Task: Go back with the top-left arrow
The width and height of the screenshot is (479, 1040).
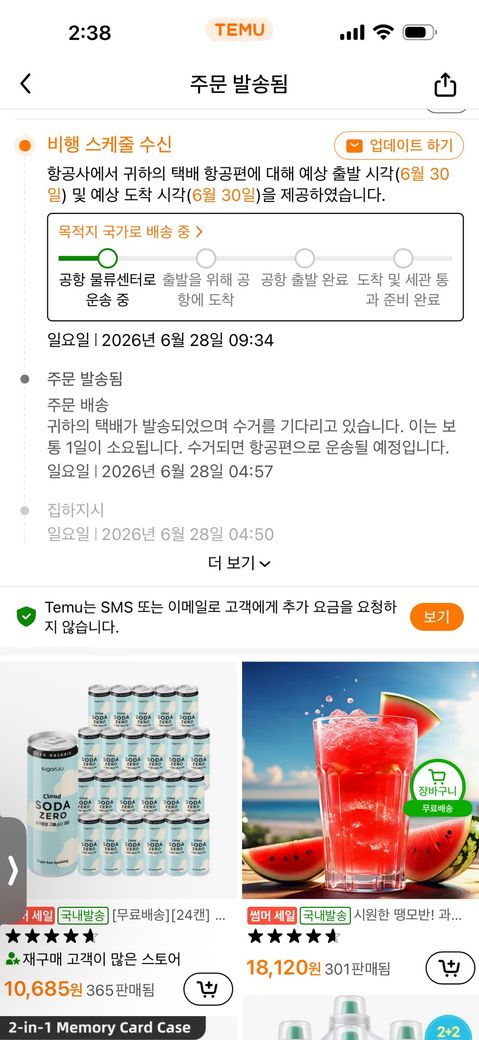Action: [x=25, y=84]
